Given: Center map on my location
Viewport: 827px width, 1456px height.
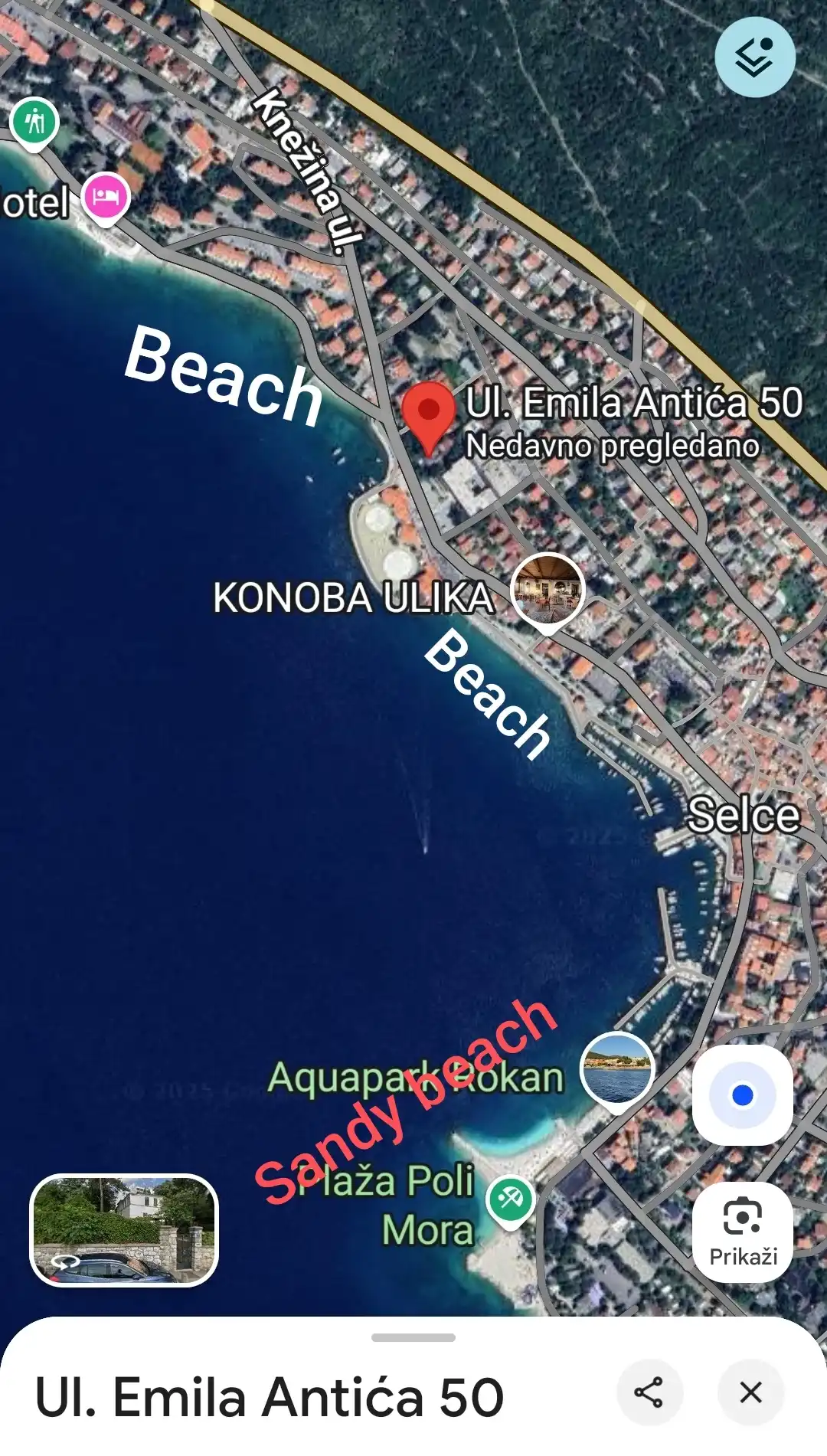Looking at the screenshot, I should tap(742, 1095).
